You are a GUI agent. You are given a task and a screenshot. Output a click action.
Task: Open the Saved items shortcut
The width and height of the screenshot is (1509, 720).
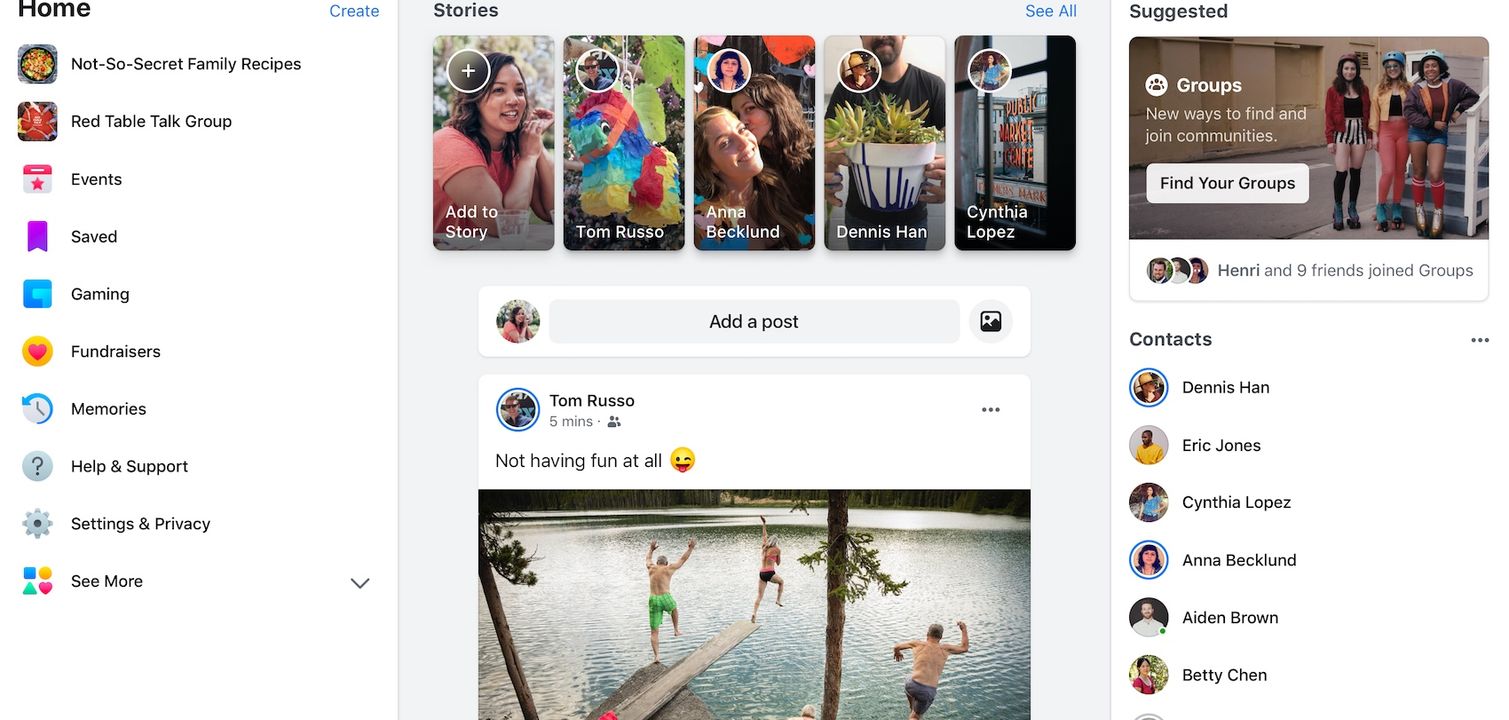click(x=94, y=237)
